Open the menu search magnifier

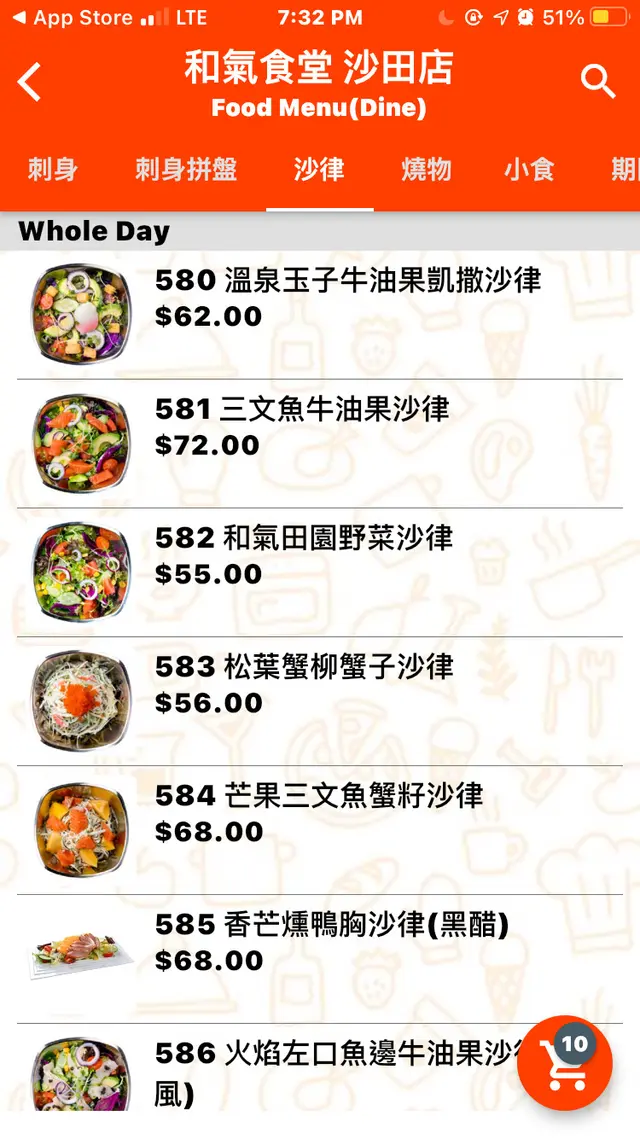[598, 82]
